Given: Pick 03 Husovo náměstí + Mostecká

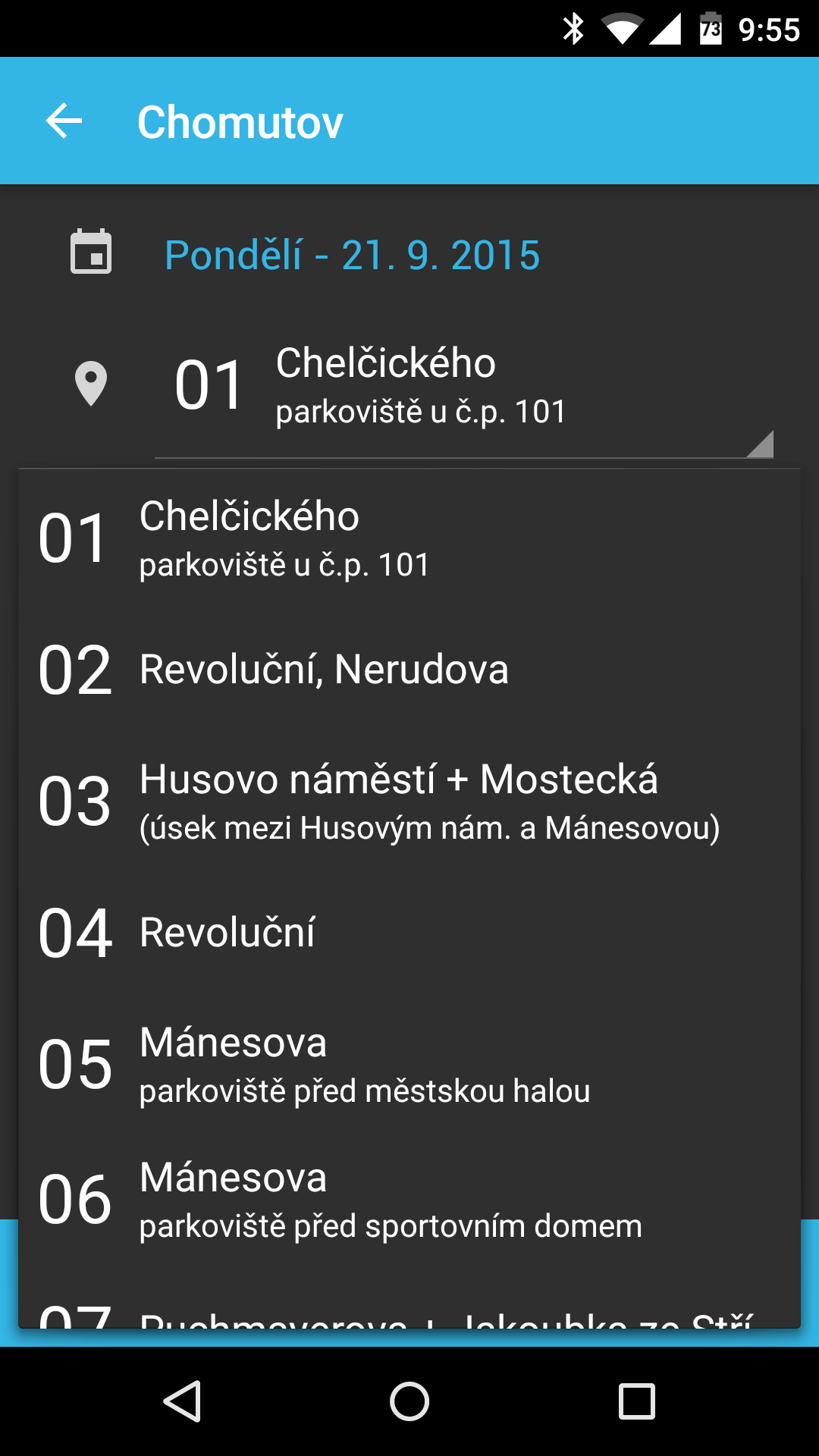Looking at the screenshot, I should pyautogui.click(x=409, y=802).
